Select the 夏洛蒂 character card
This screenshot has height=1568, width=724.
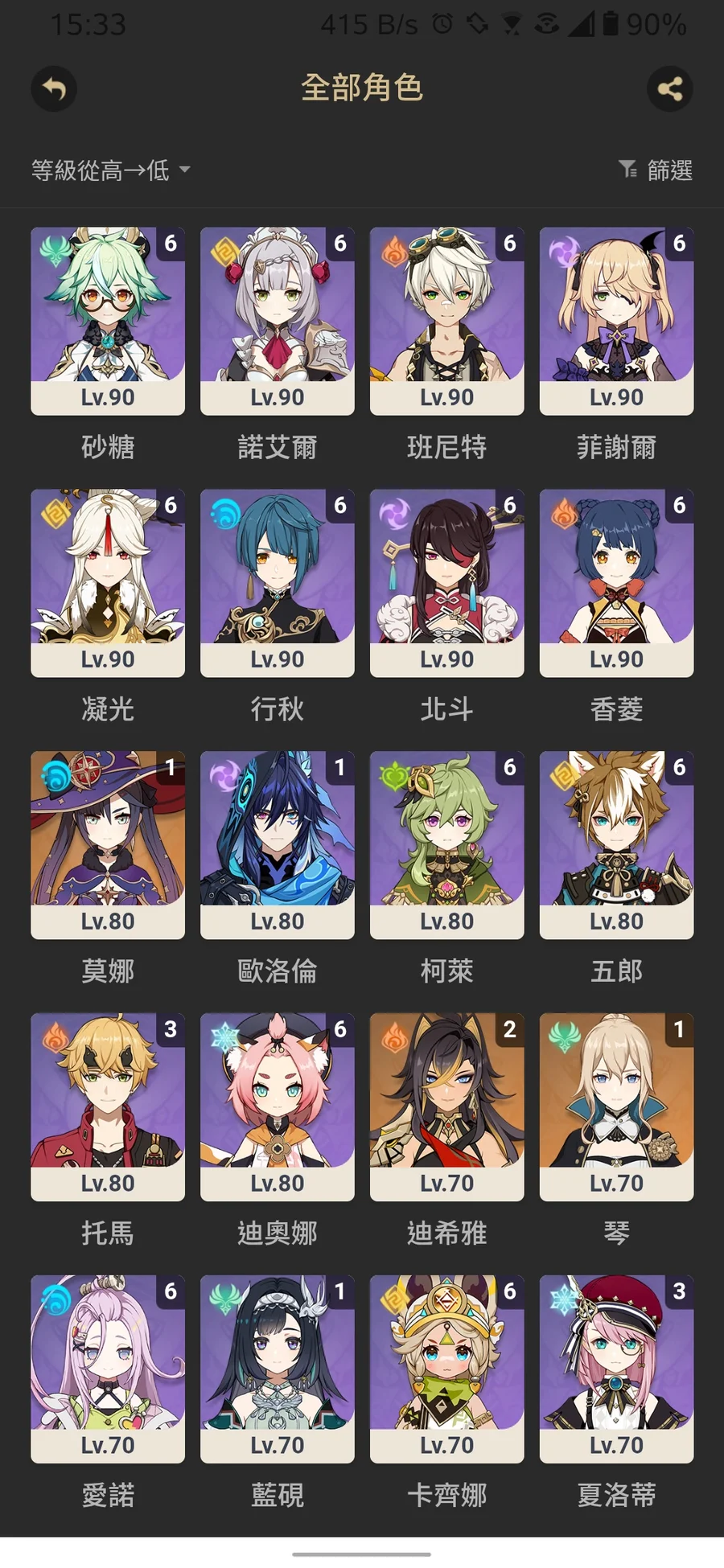[x=616, y=1369]
